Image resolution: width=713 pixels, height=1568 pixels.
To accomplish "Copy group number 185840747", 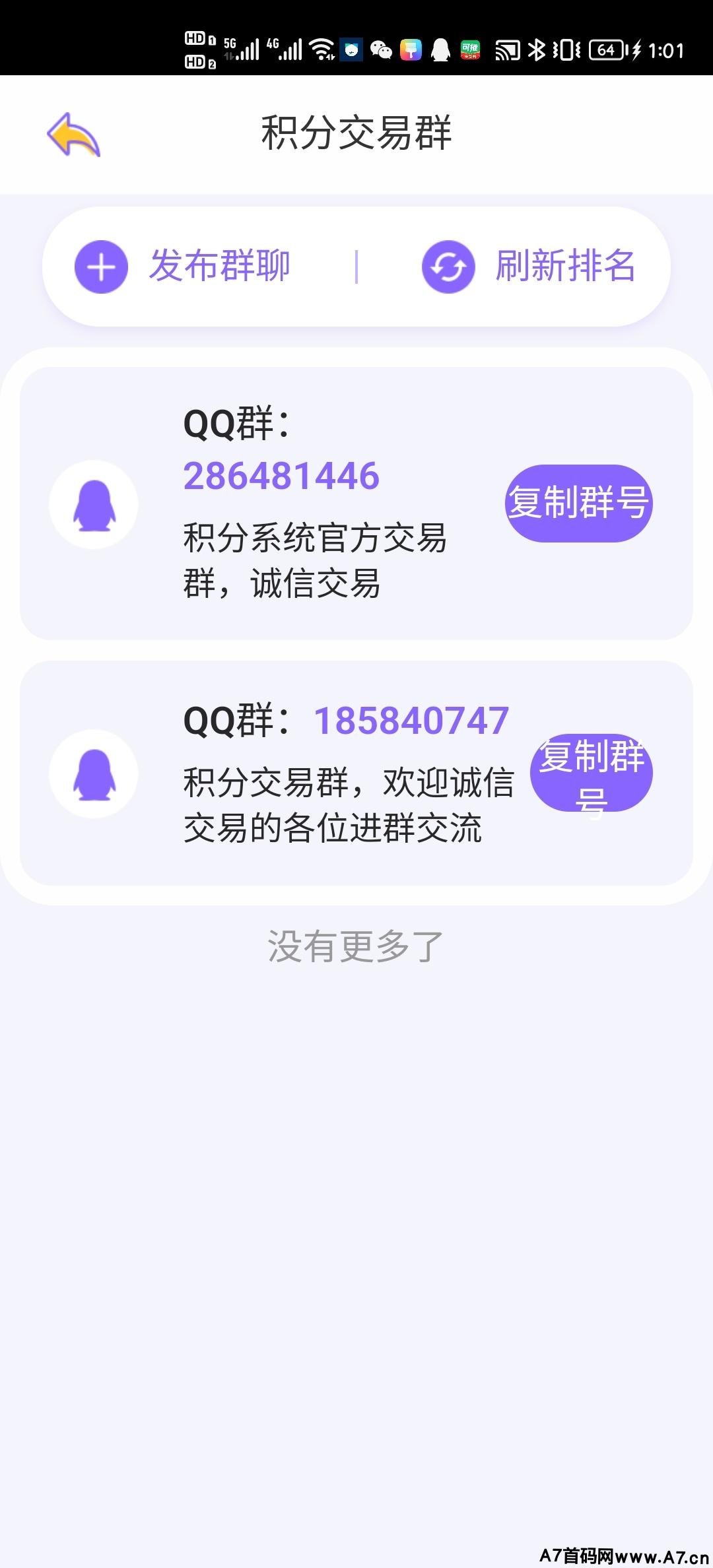I will (x=591, y=773).
